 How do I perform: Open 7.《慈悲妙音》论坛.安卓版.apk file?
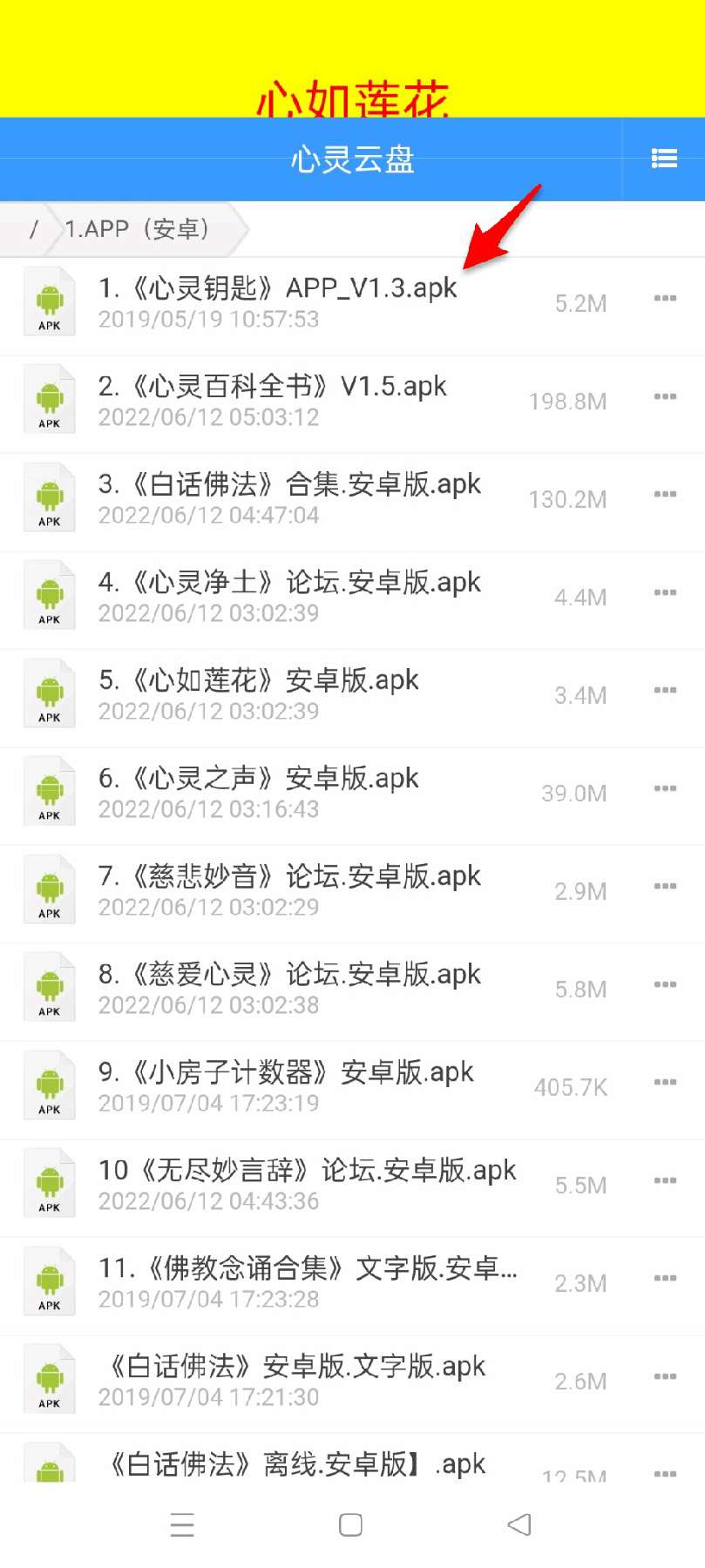352,894
